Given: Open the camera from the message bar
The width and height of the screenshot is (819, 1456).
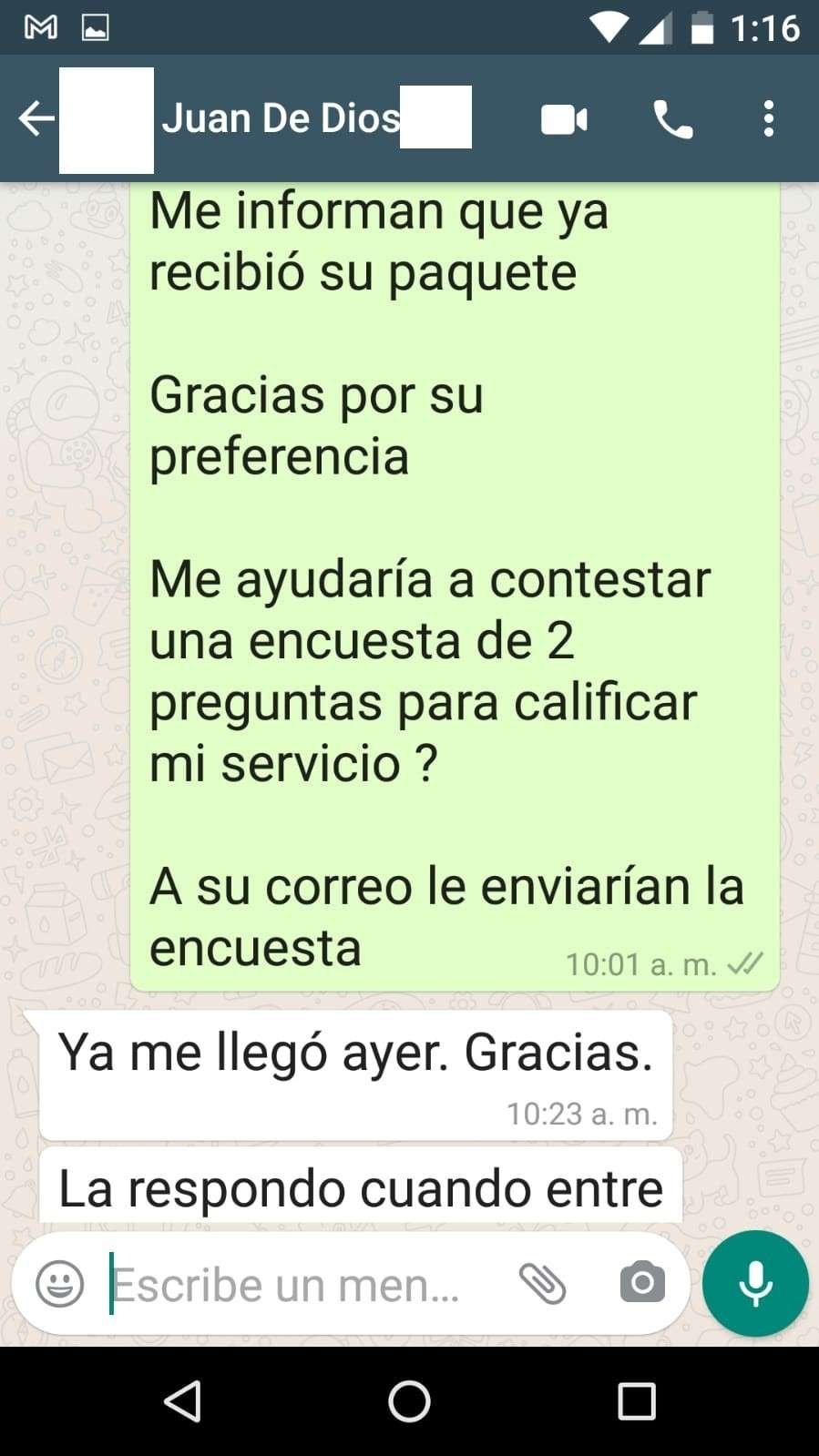Looking at the screenshot, I should tap(642, 1284).
